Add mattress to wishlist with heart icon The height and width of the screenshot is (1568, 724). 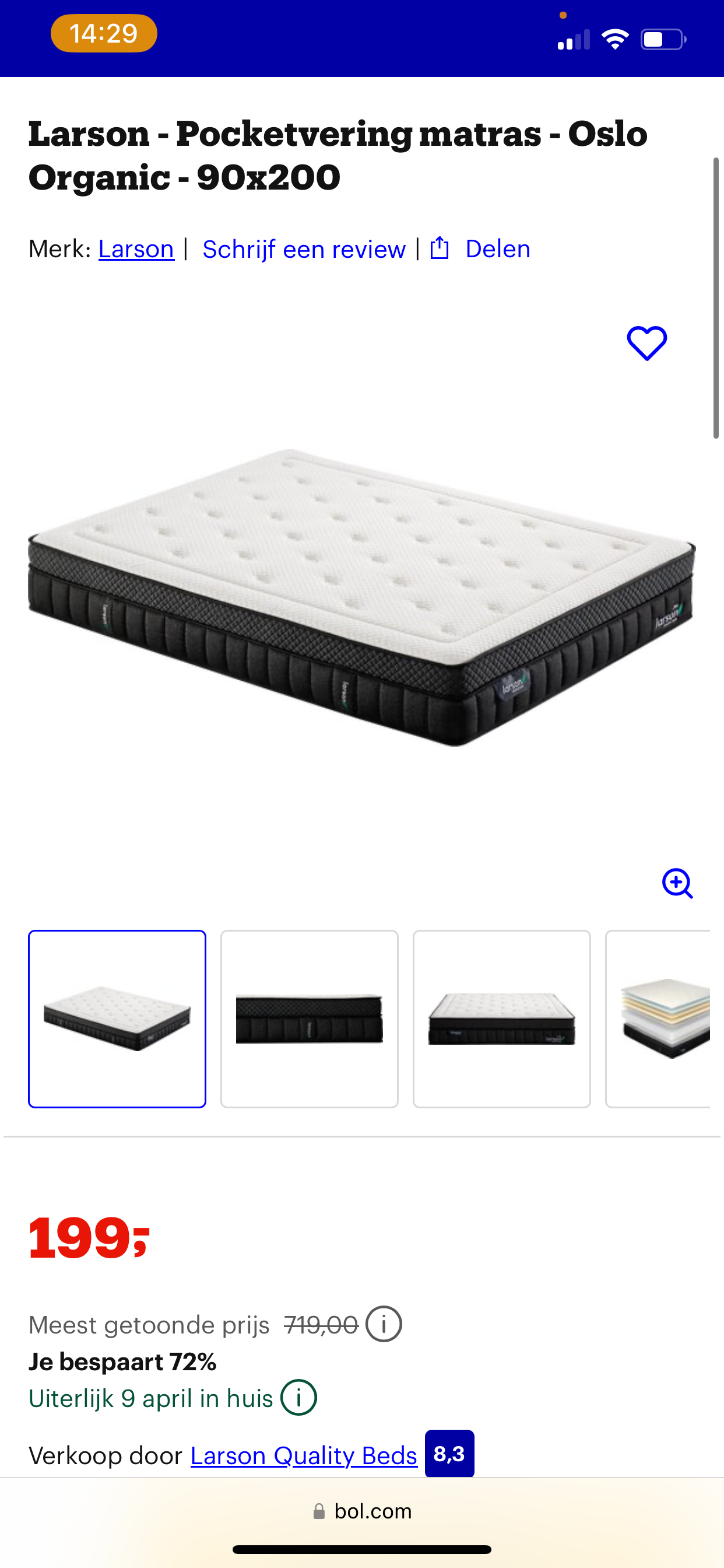point(646,344)
